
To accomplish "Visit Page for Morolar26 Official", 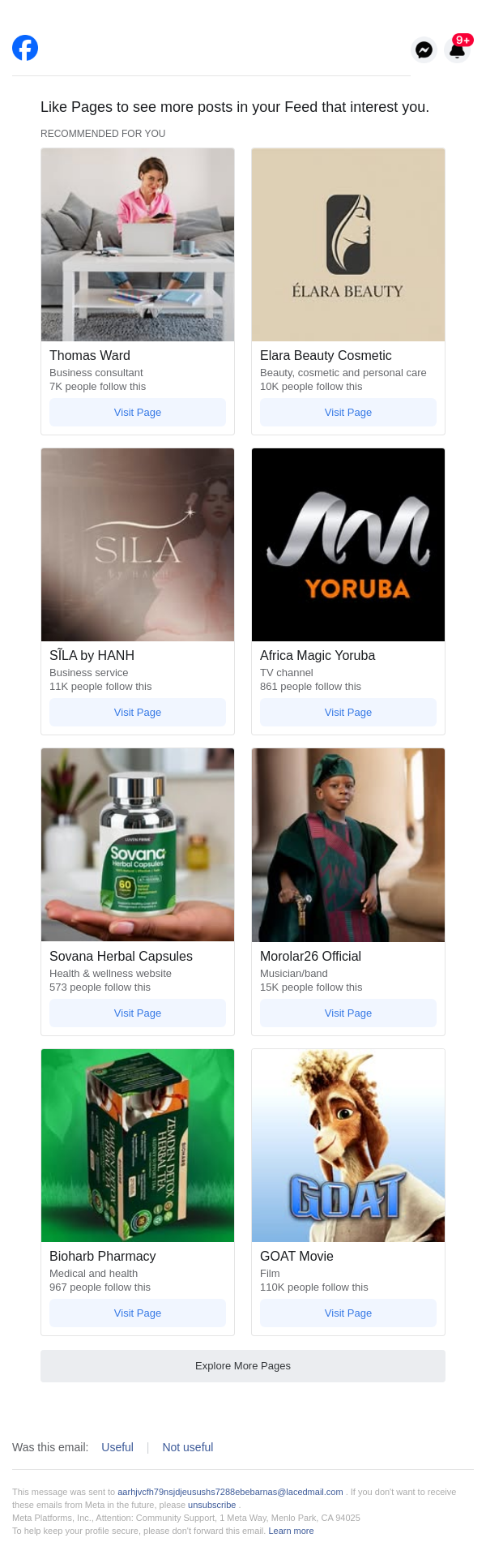I will pos(348,1013).
